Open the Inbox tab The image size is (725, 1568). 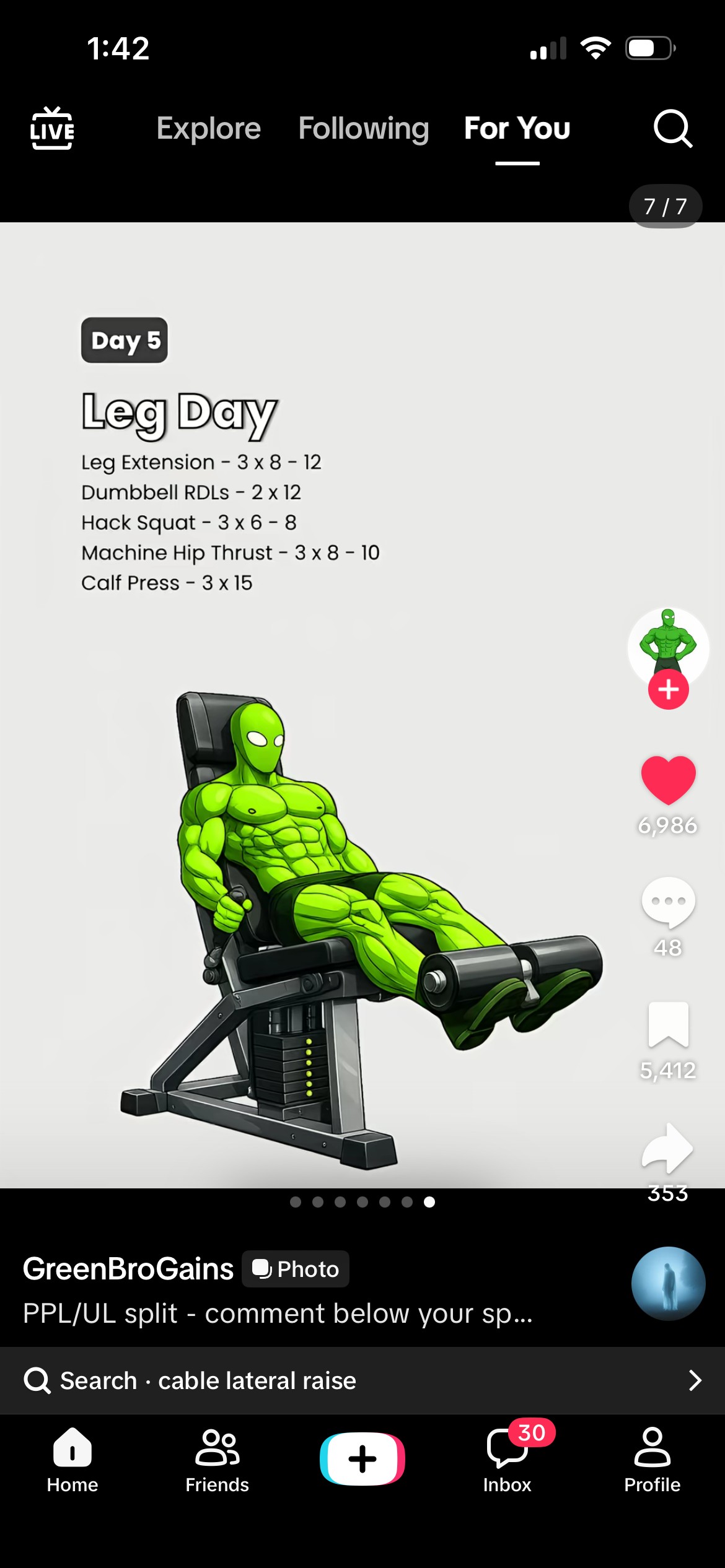pyautogui.click(x=507, y=1458)
